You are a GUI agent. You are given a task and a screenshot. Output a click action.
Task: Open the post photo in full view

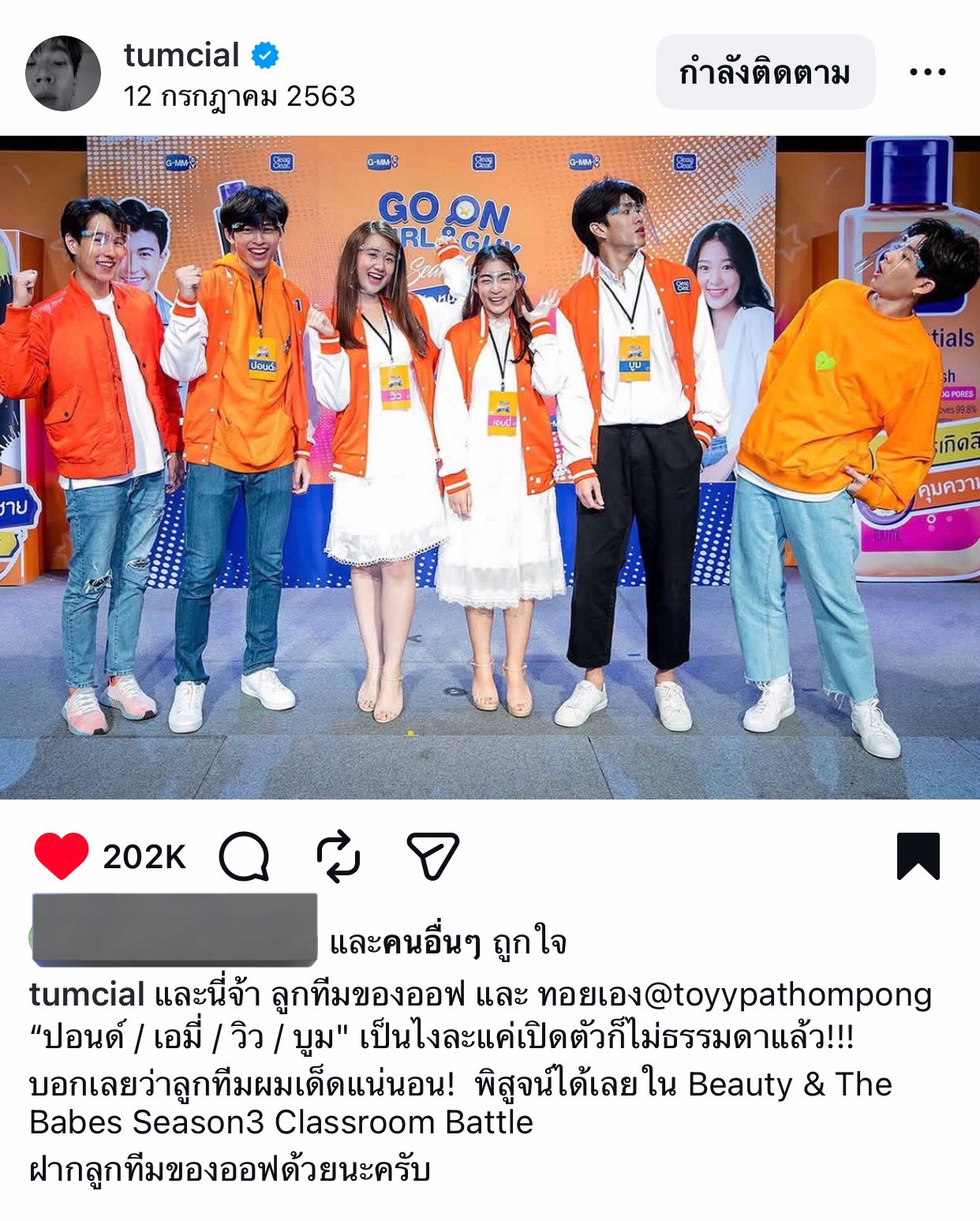click(x=490, y=467)
